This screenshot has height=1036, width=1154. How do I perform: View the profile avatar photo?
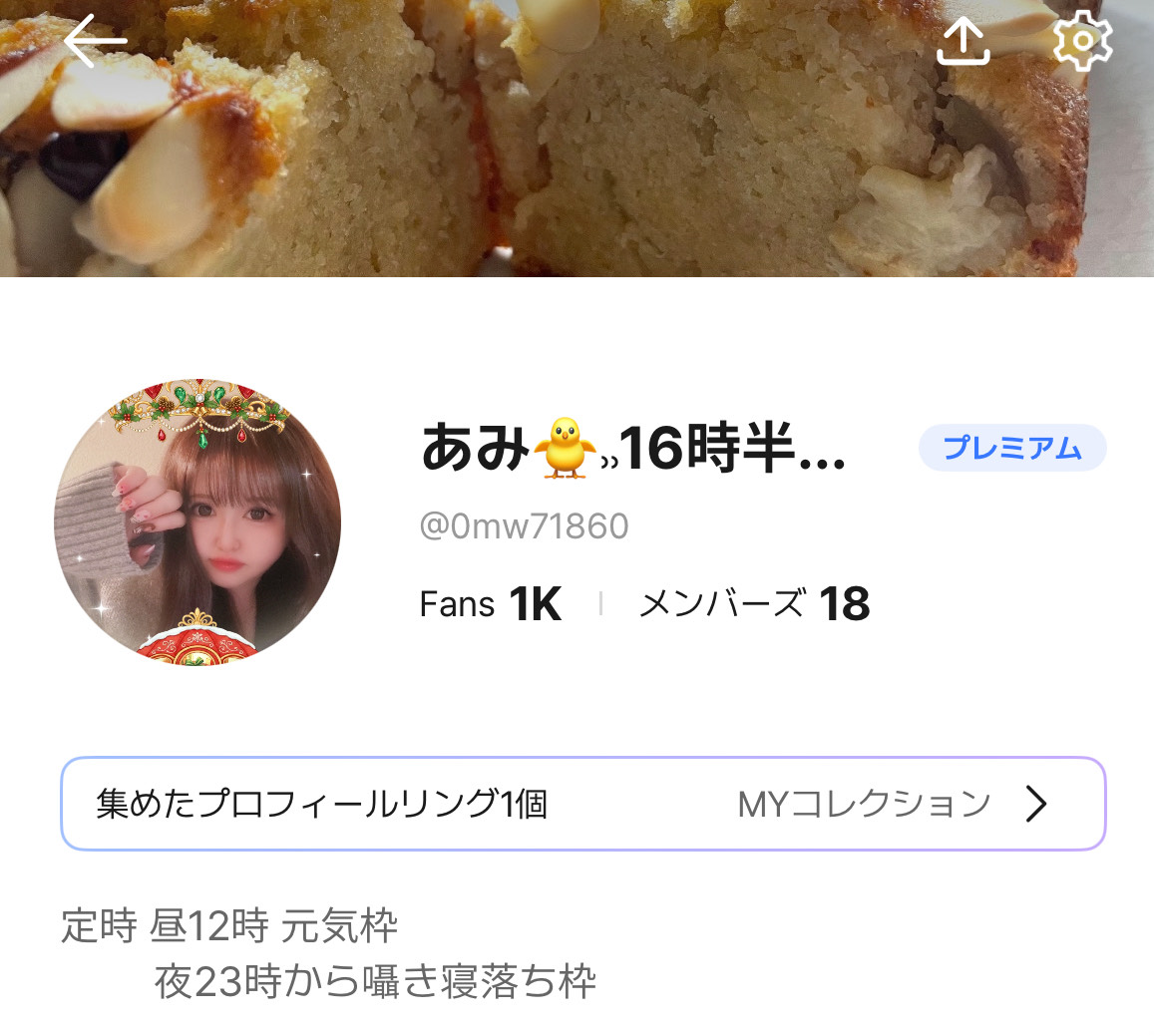pyautogui.click(x=197, y=521)
